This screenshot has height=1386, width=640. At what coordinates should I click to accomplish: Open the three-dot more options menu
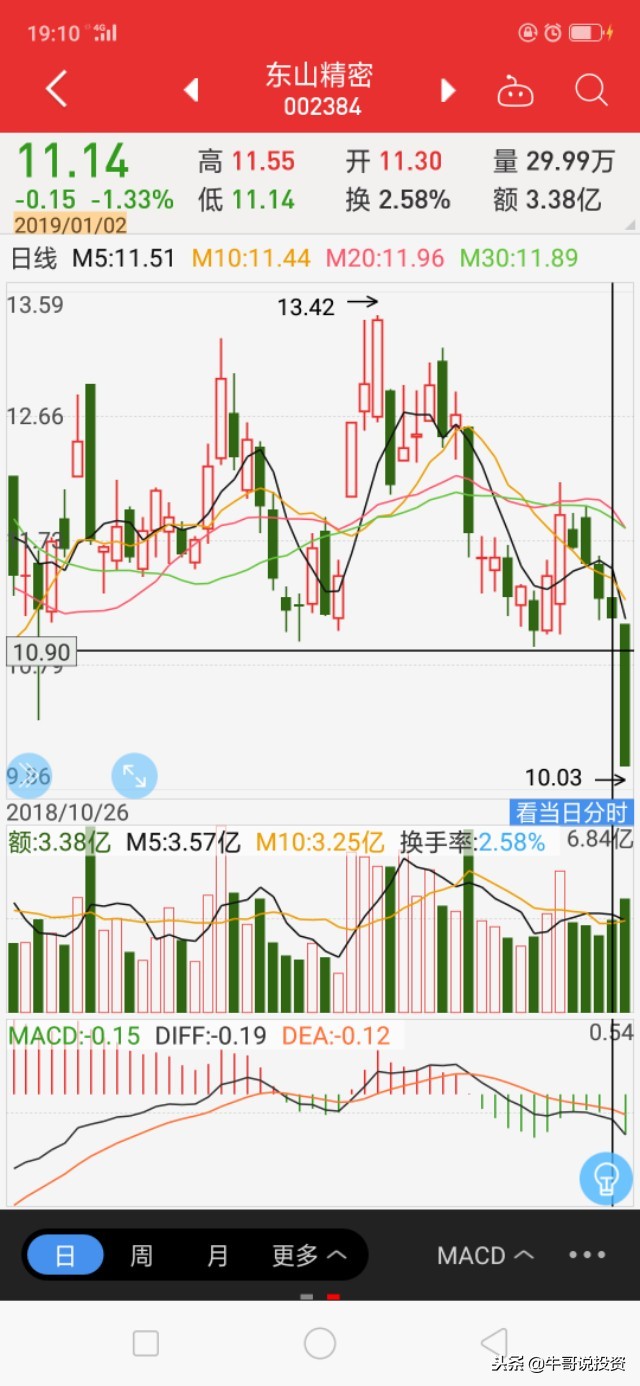pyautogui.click(x=587, y=1255)
